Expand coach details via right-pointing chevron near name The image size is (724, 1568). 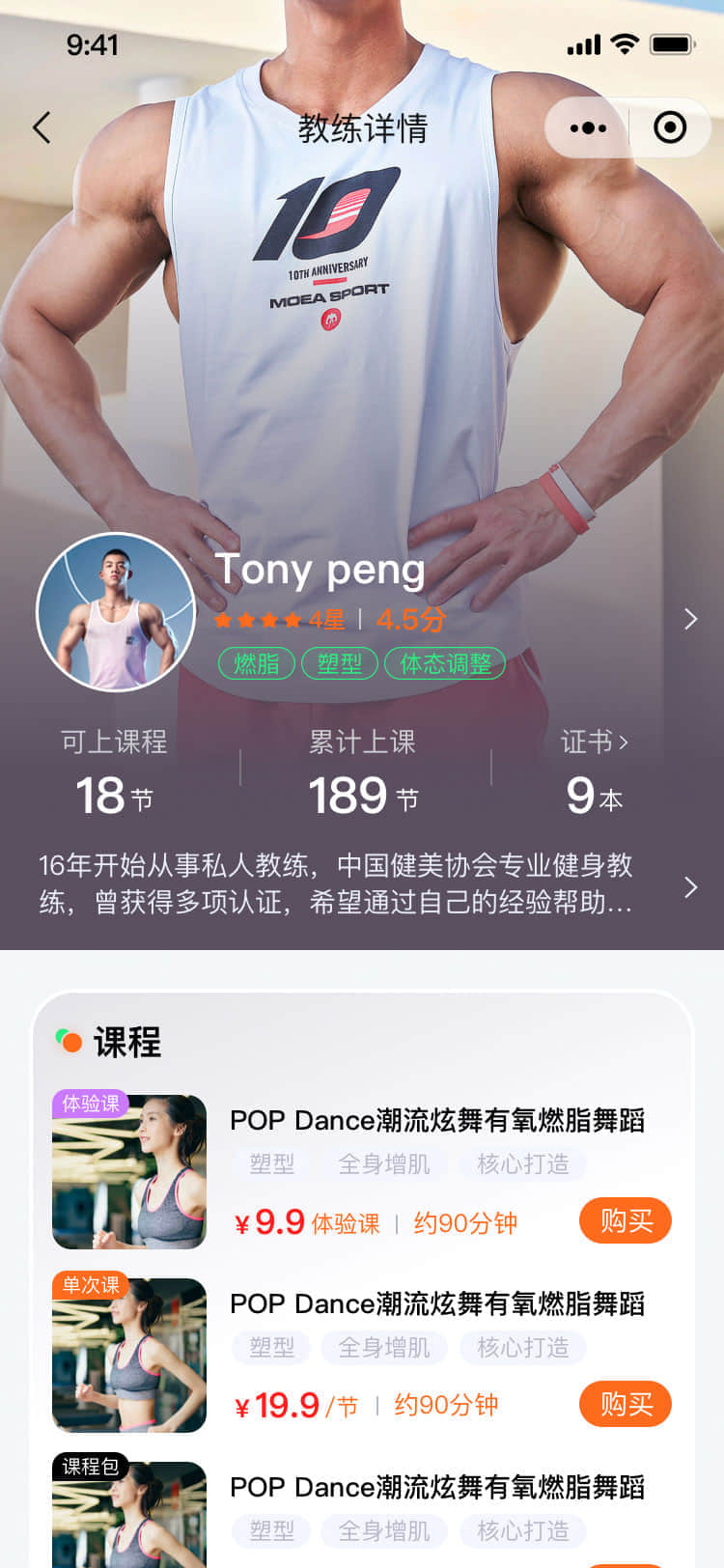pyautogui.click(x=691, y=618)
